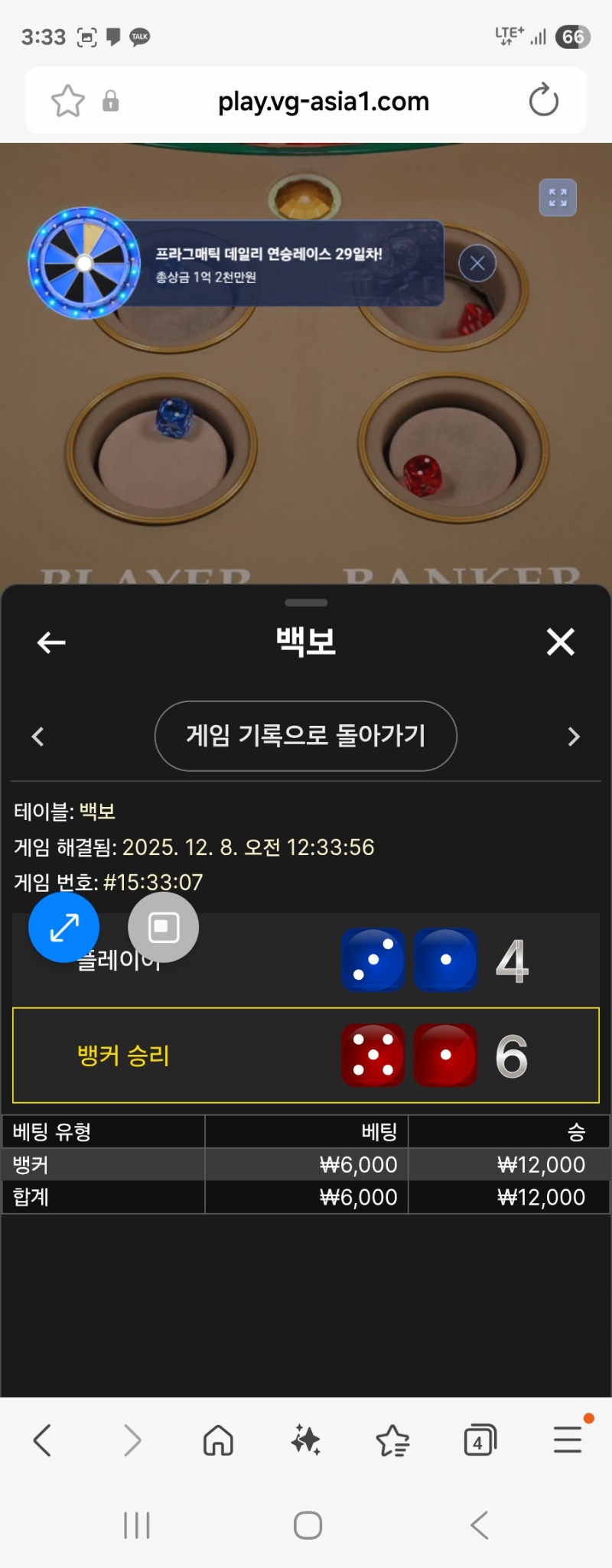
Task: Tap the gray stop floating button
Action: [163, 927]
